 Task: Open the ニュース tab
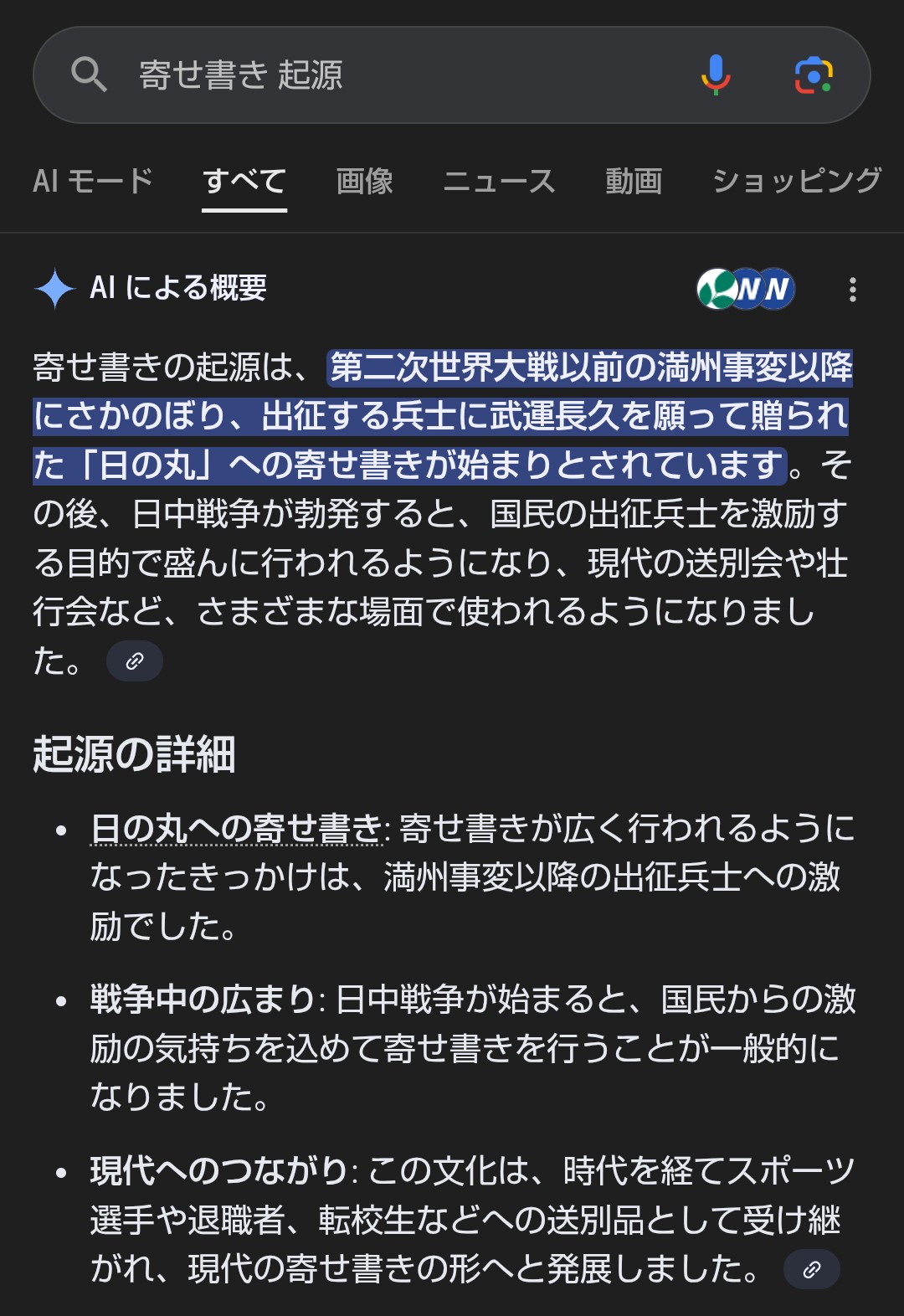pyautogui.click(x=500, y=181)
